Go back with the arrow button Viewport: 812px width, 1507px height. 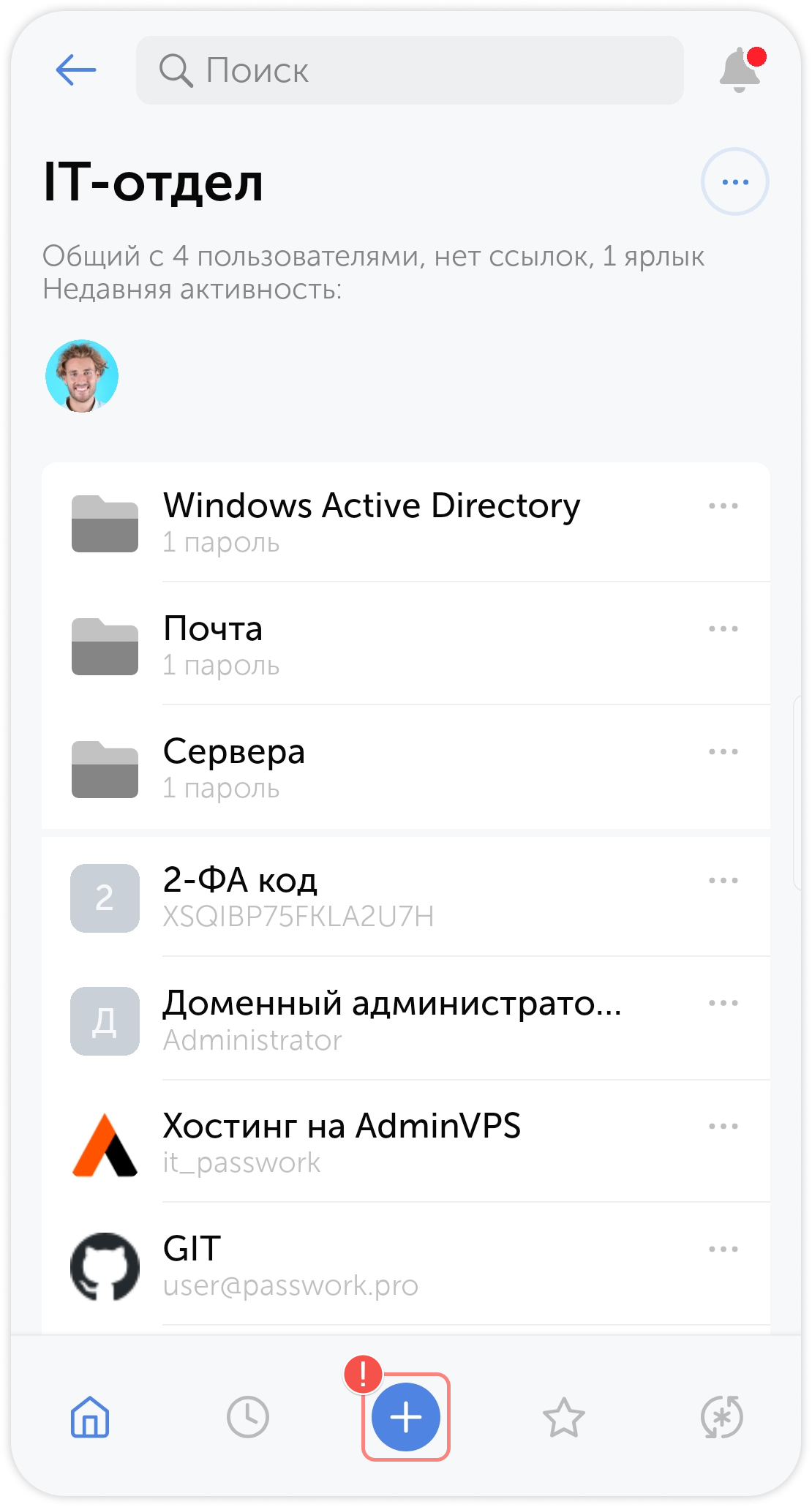76,69
